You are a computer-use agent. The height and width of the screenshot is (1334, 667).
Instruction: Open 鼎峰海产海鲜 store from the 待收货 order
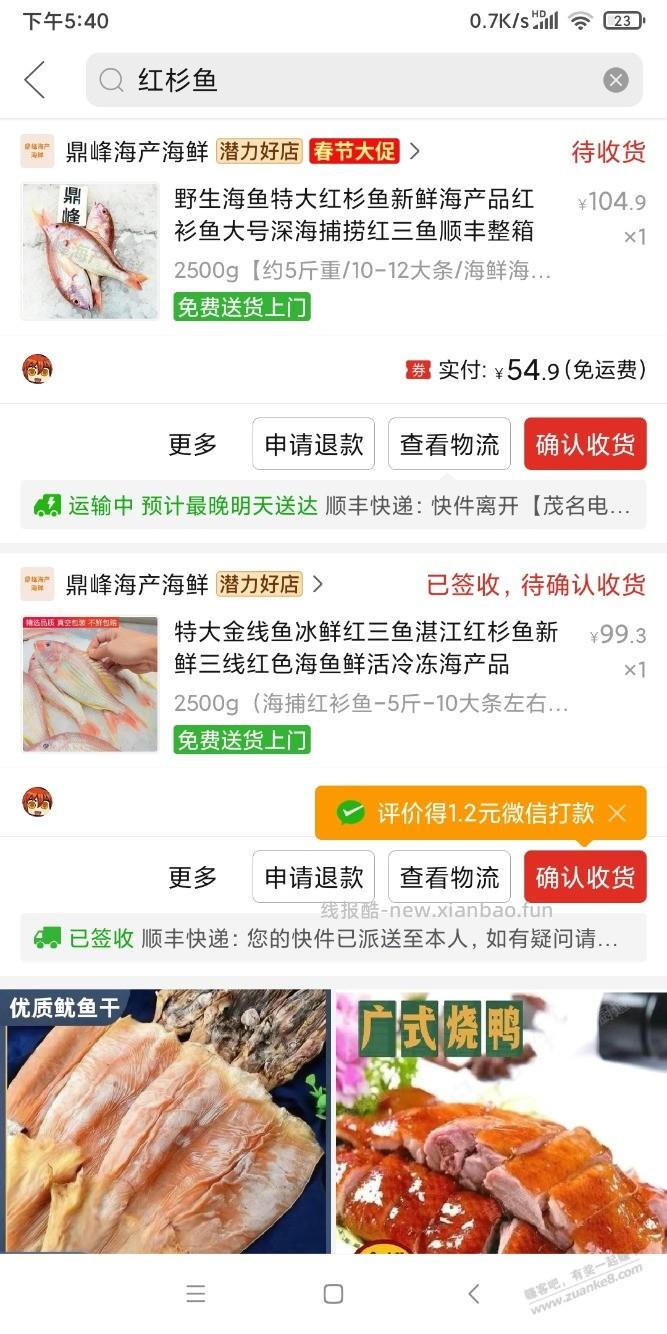click(137, 152)
